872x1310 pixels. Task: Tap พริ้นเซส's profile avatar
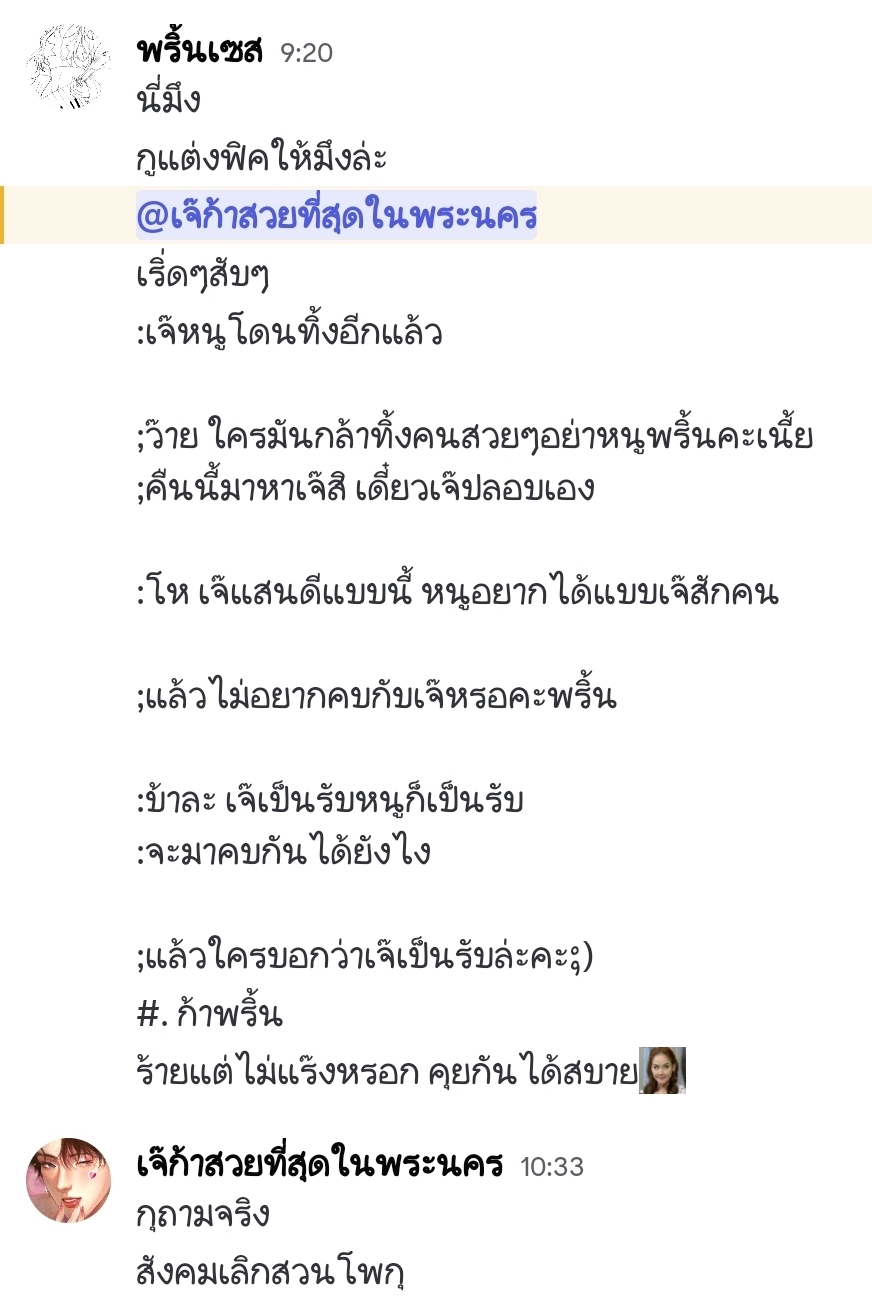pyautogui.click(x=68, y=64)
